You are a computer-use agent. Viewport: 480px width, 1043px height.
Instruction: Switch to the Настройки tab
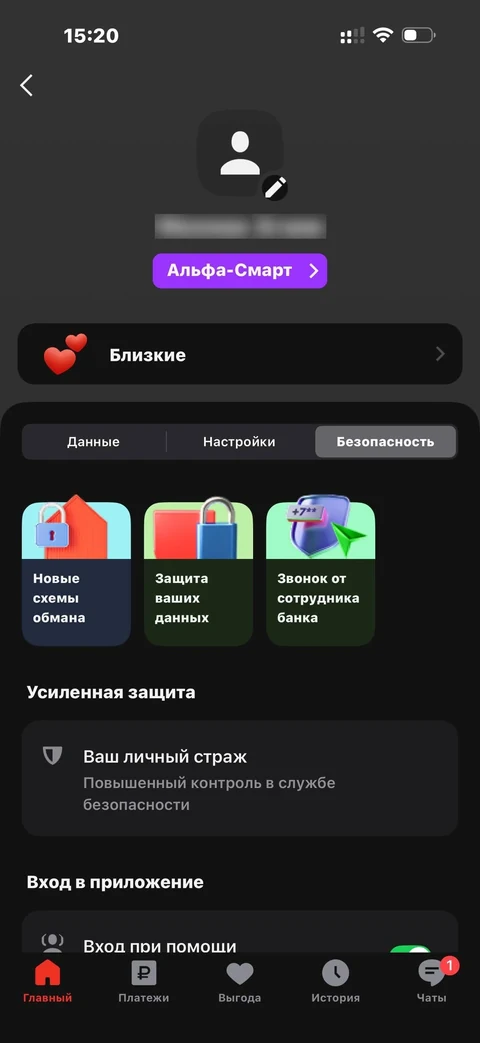pyautogui.click(x=239, y=442)
